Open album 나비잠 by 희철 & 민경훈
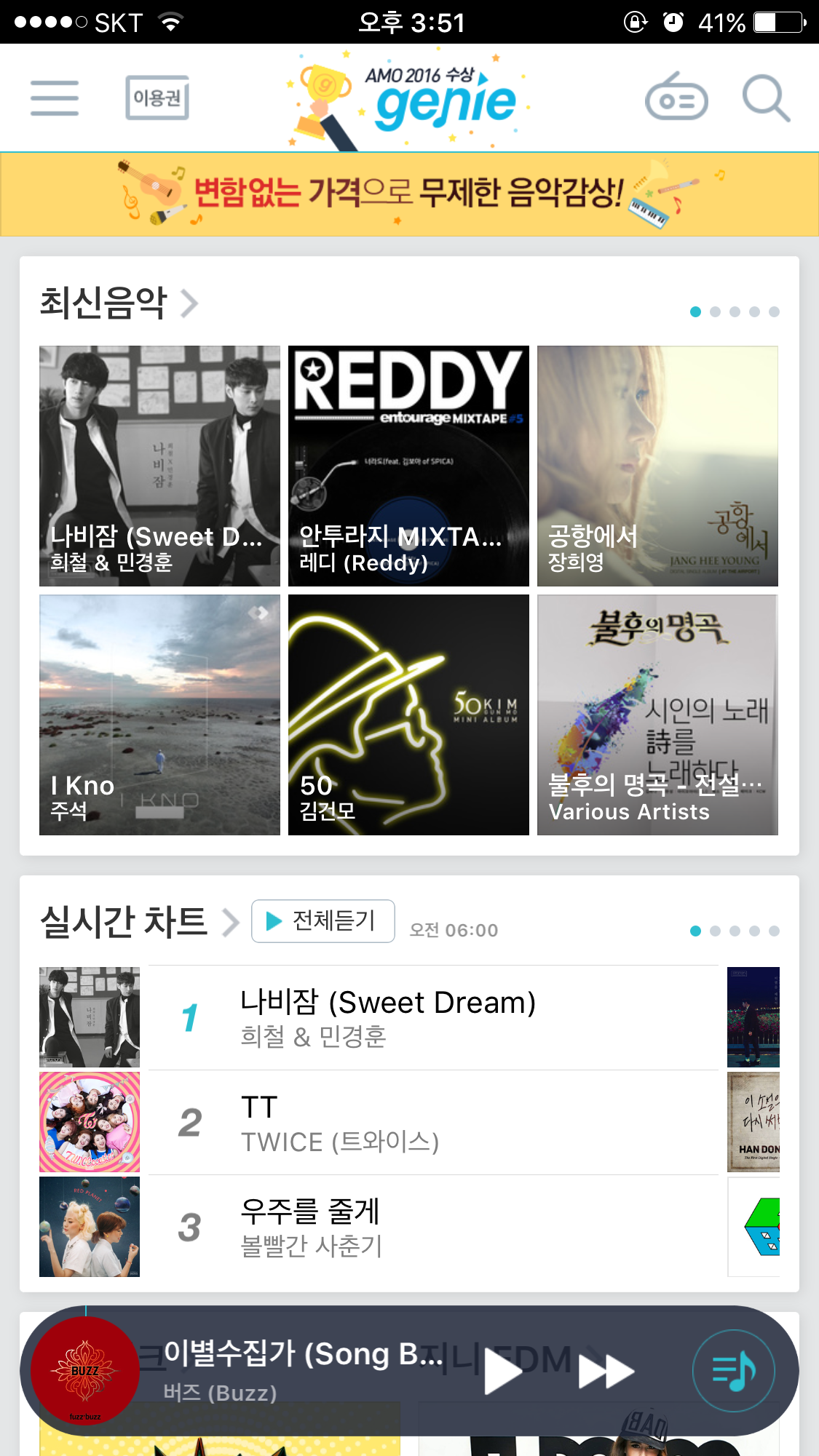The image size is (819, 1456). pos(159,466)
